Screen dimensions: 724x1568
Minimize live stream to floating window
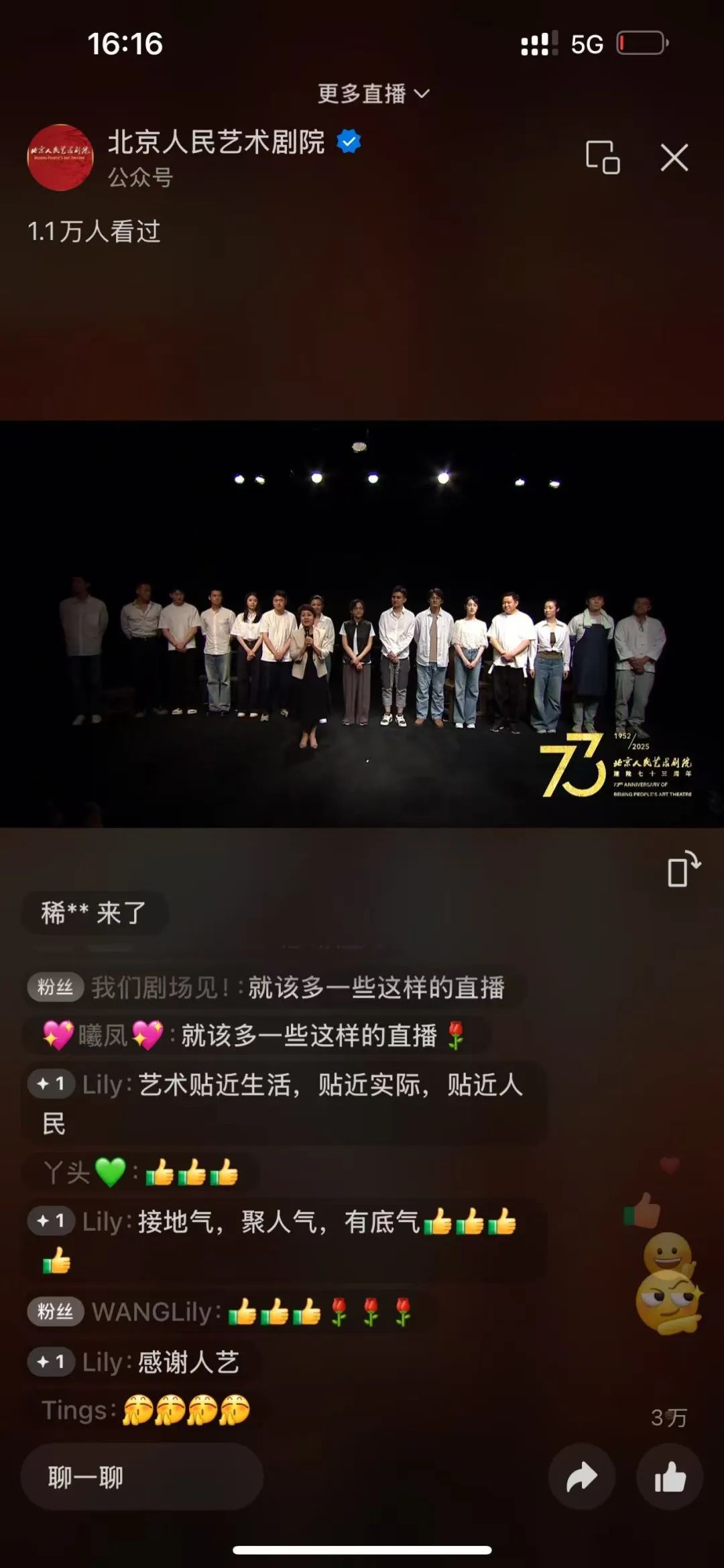tap(602, 158)
